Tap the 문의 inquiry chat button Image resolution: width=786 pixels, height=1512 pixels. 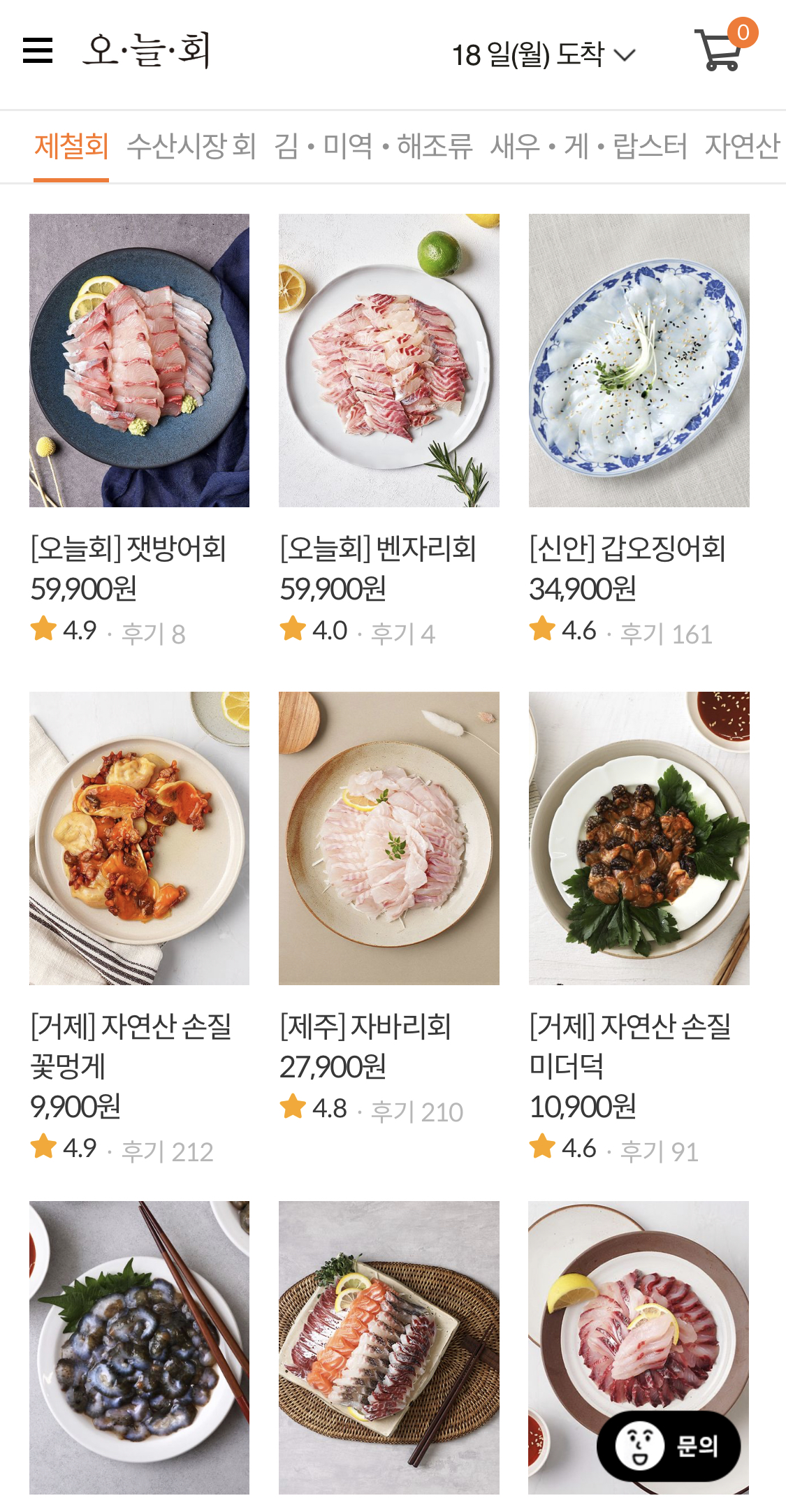[x=669, y=1446]
